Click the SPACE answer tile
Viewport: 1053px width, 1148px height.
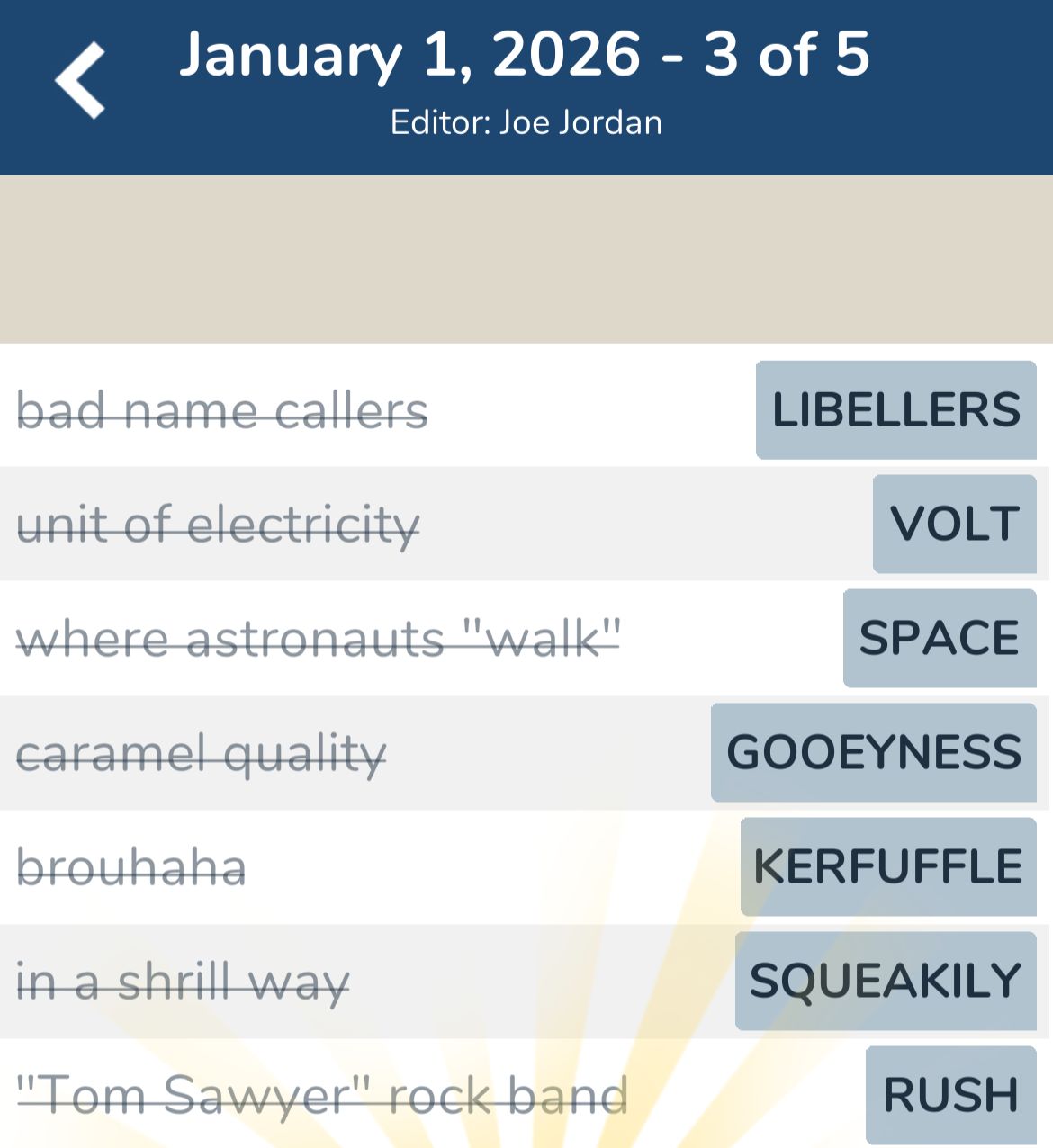point(940,639)
